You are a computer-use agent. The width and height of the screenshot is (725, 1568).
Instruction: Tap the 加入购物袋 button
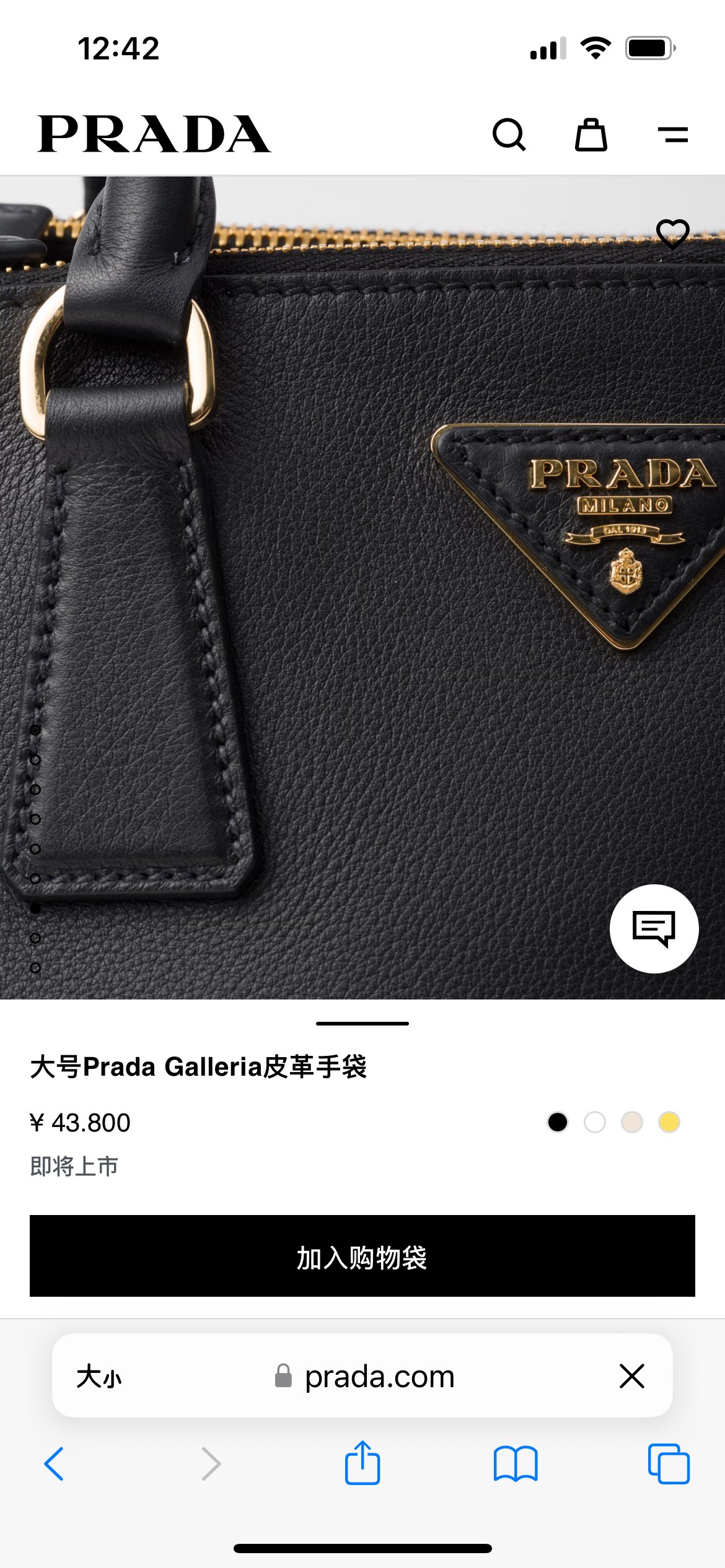(362, 1256)
